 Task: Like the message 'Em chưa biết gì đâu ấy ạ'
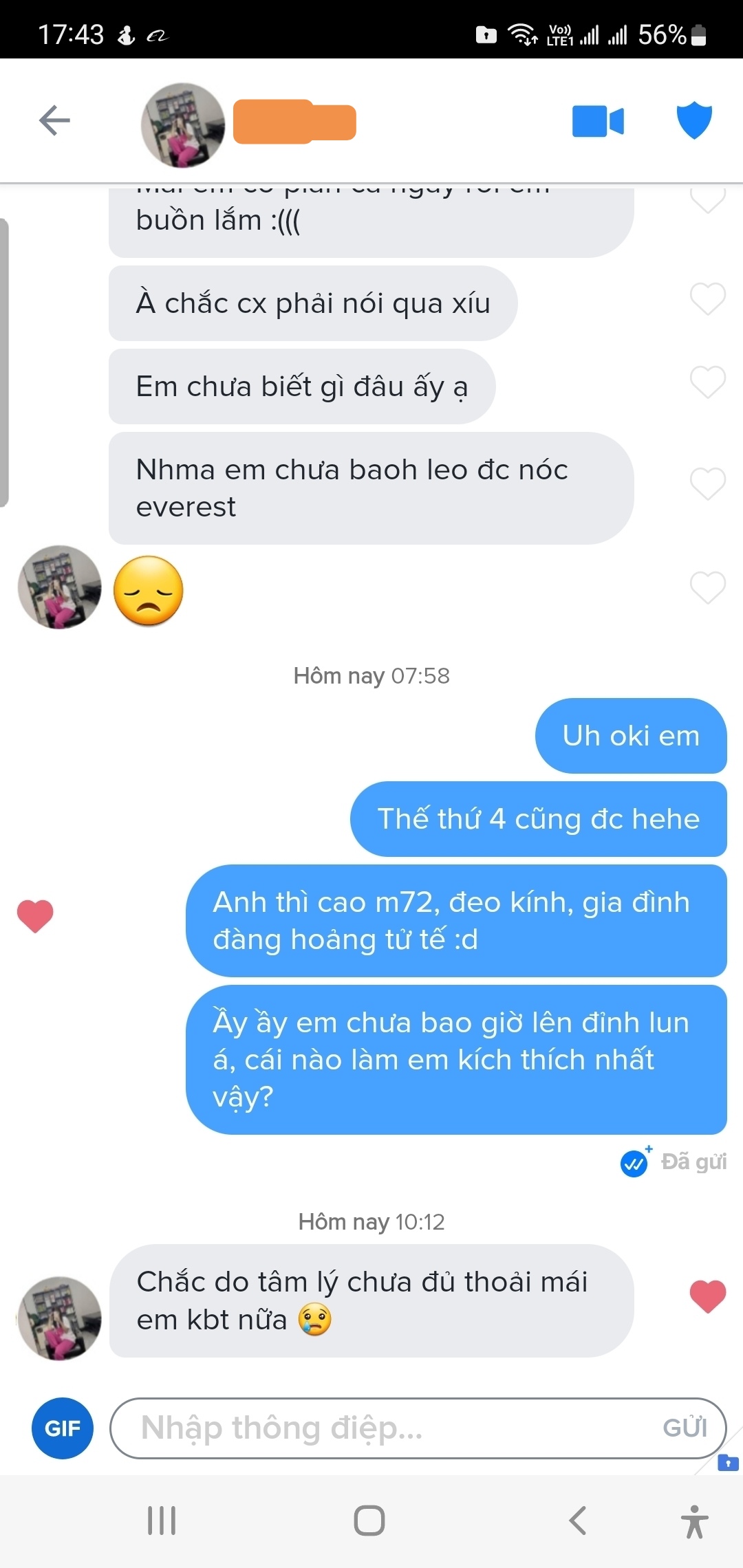[x=707, y=382]
